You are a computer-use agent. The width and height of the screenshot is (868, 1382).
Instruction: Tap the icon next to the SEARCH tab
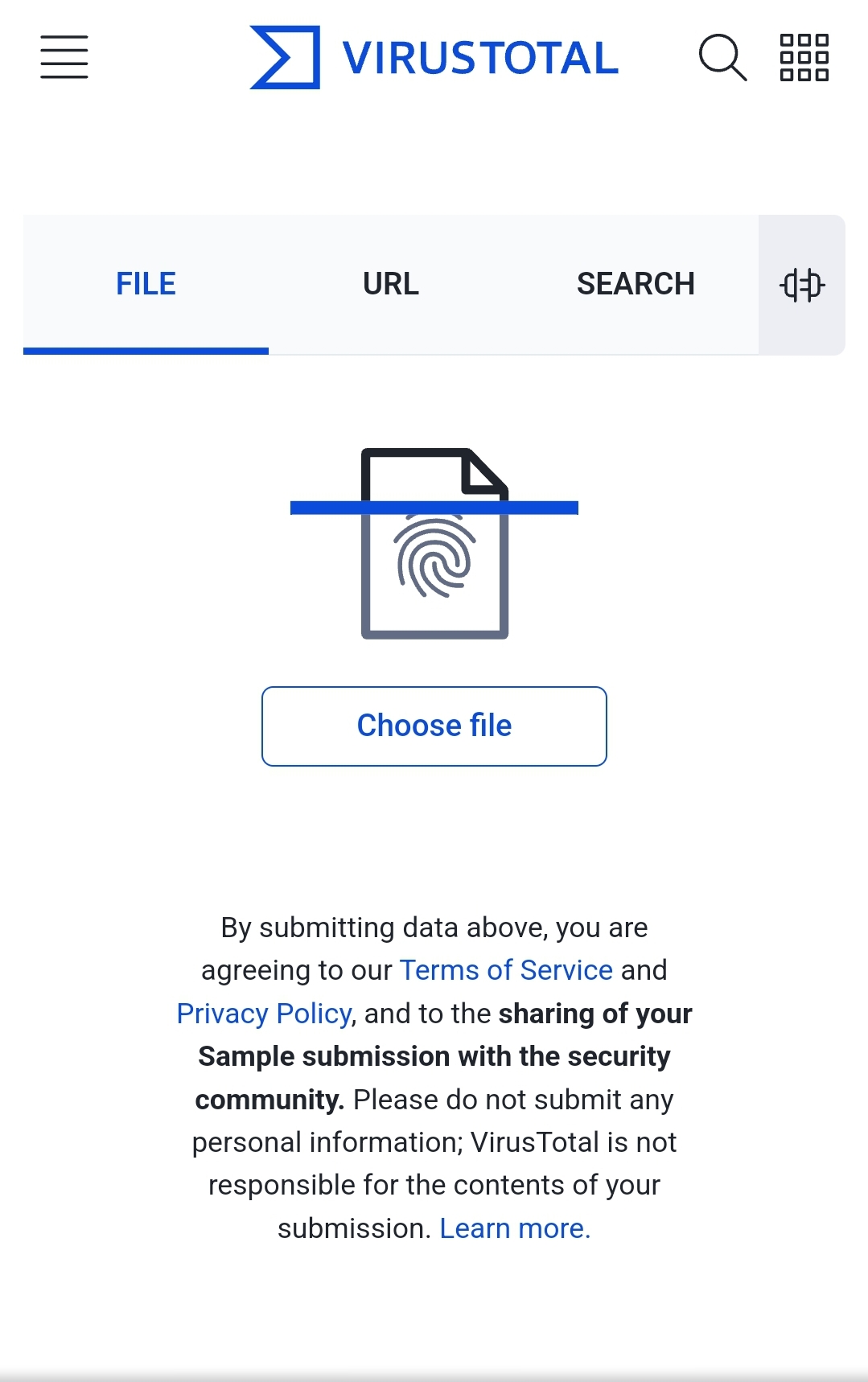802,285
